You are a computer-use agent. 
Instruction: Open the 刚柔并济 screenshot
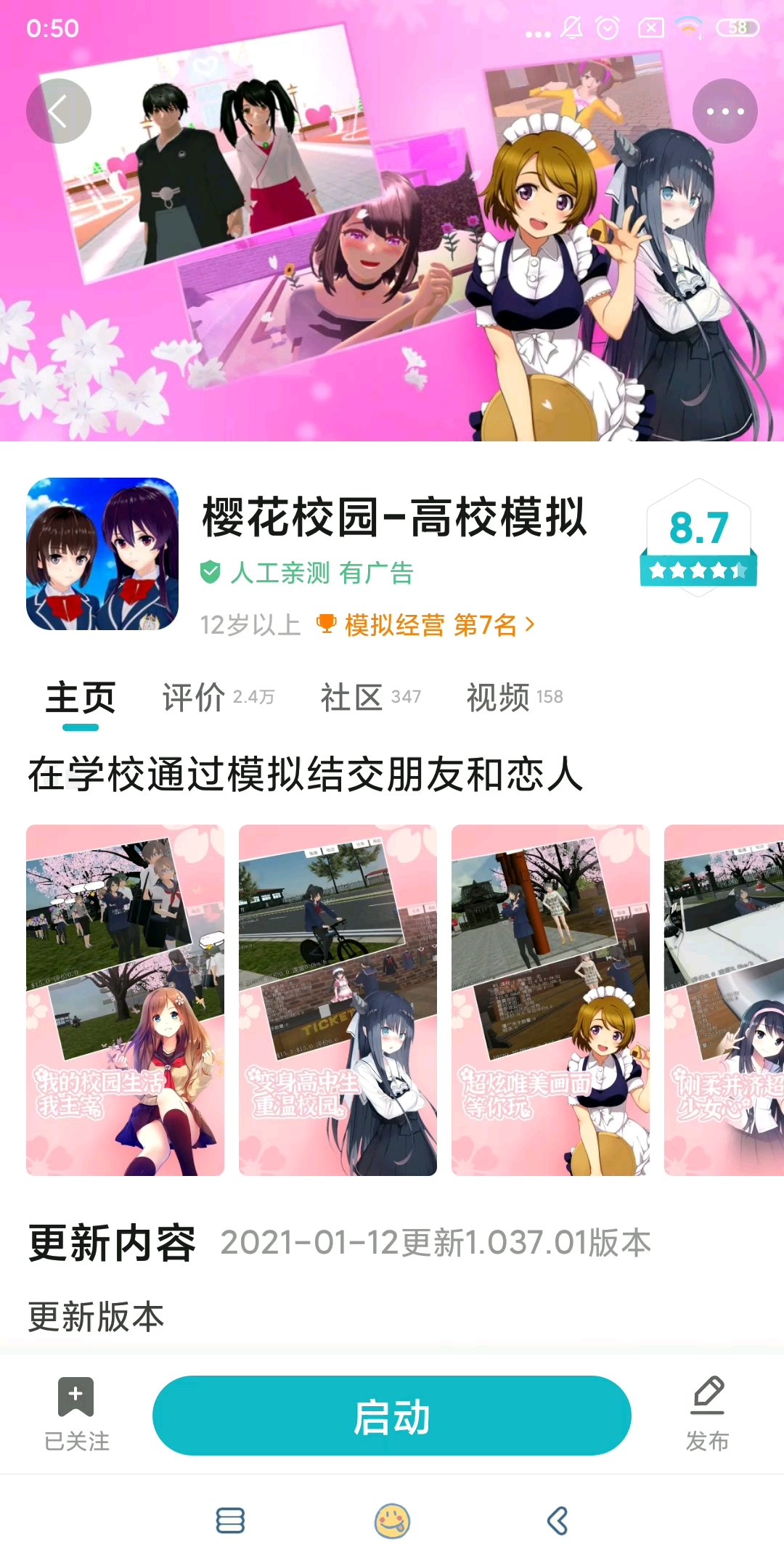click(x=724, y=1000)
